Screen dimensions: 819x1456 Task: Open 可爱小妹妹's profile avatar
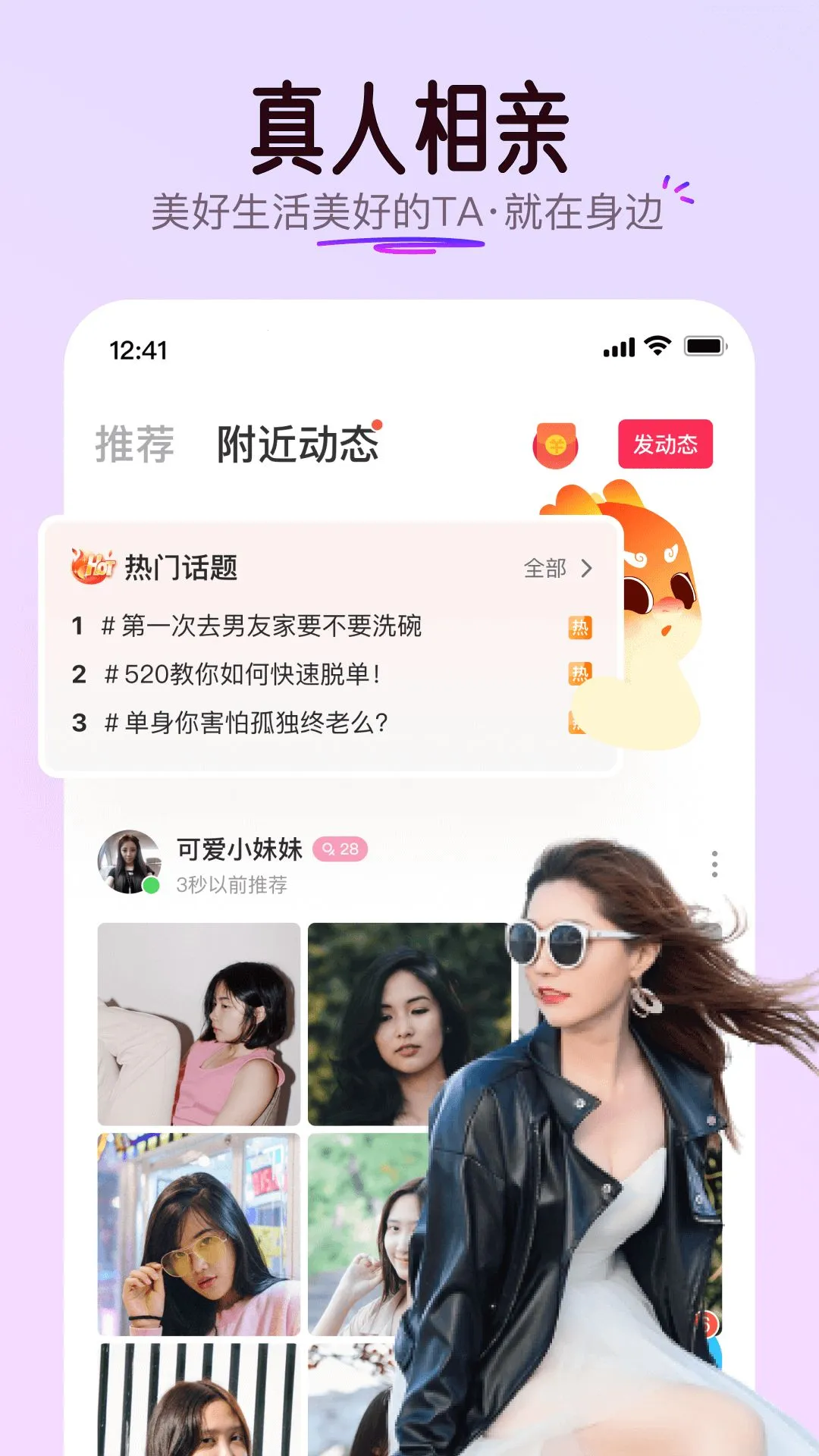[x=130, y=861]
